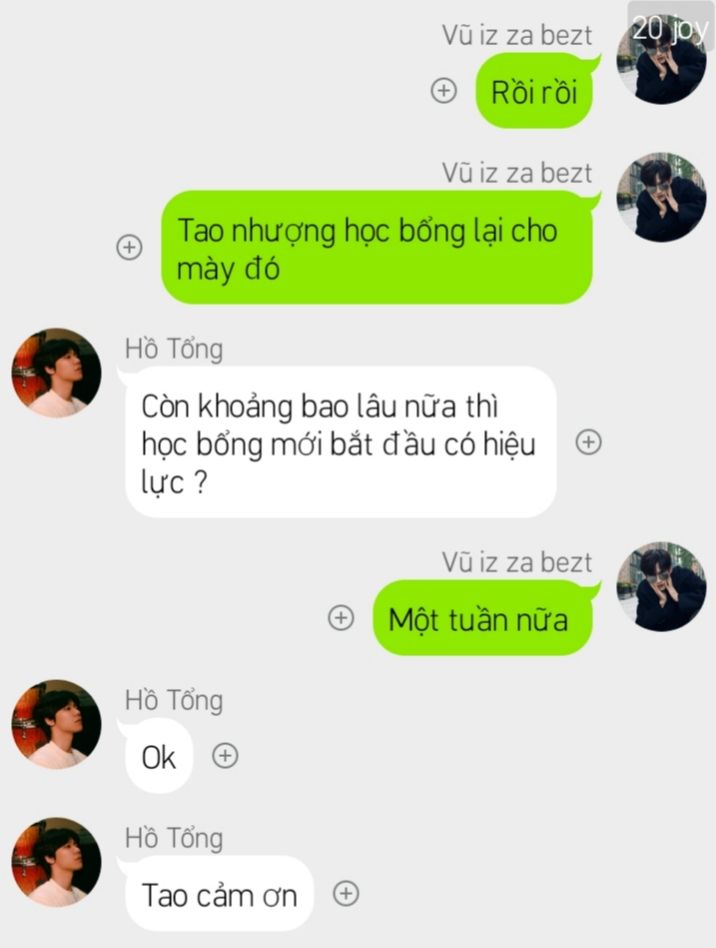Viewport: 716px width, 948px height.
Task: Tap the plus icon beside "Một tuần nữa"
Action: point(341,618)
